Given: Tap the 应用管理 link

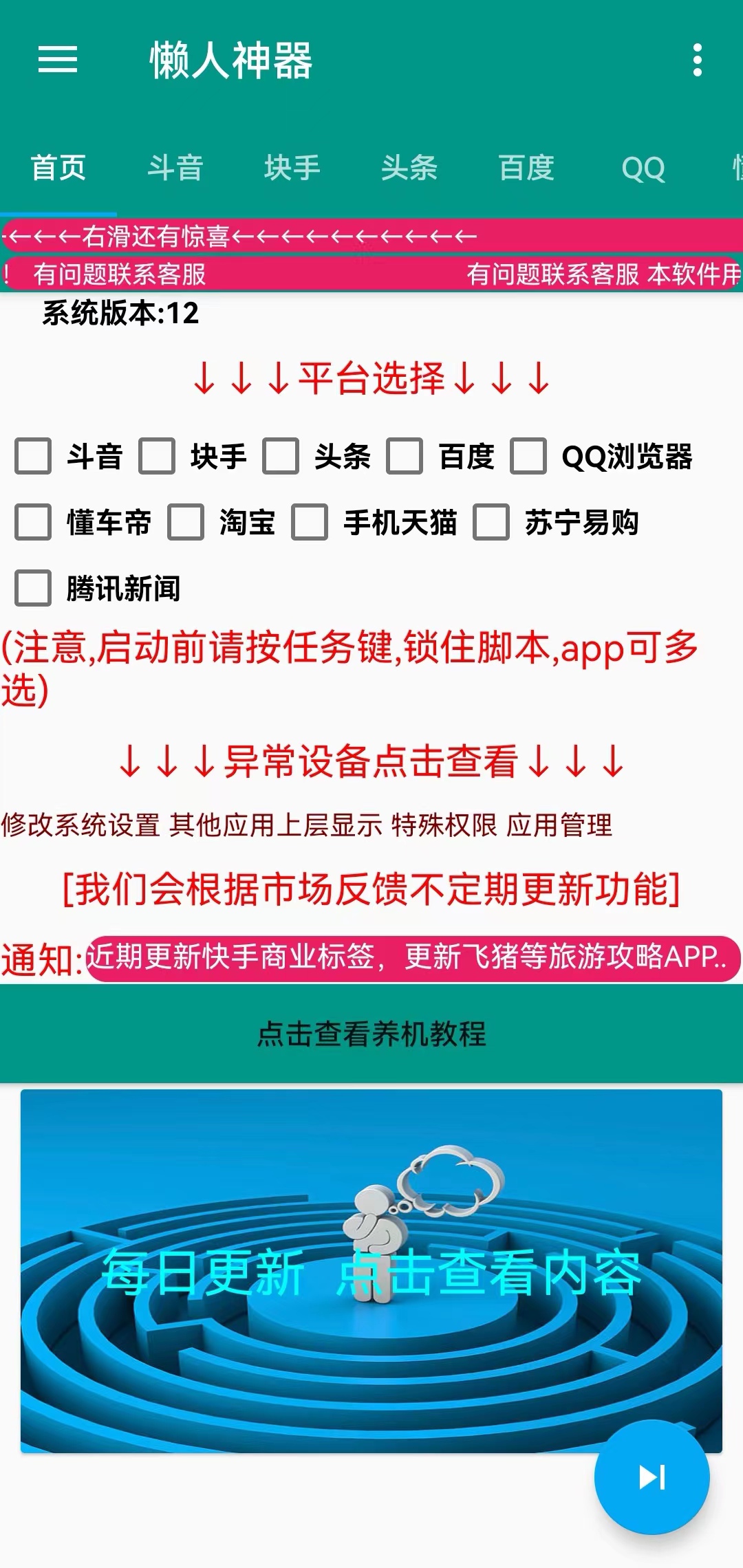Looking at the screenshot, I should [x=559, y=827].
